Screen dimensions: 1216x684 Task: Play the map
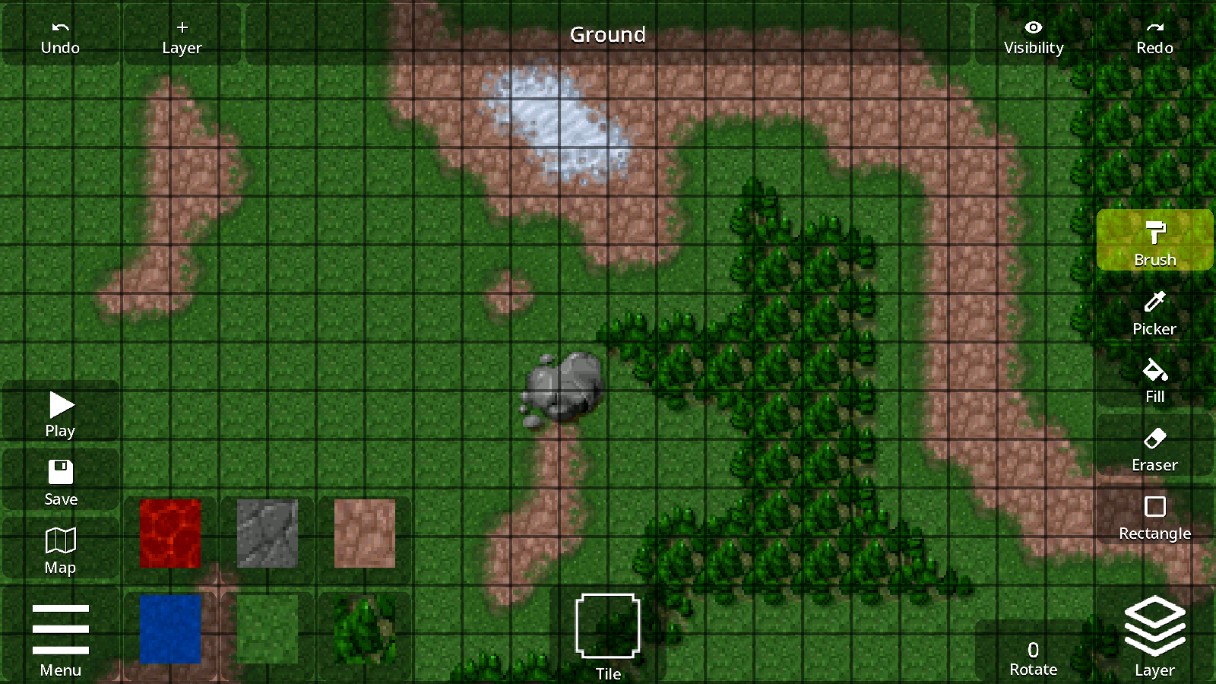pos(60,414)
